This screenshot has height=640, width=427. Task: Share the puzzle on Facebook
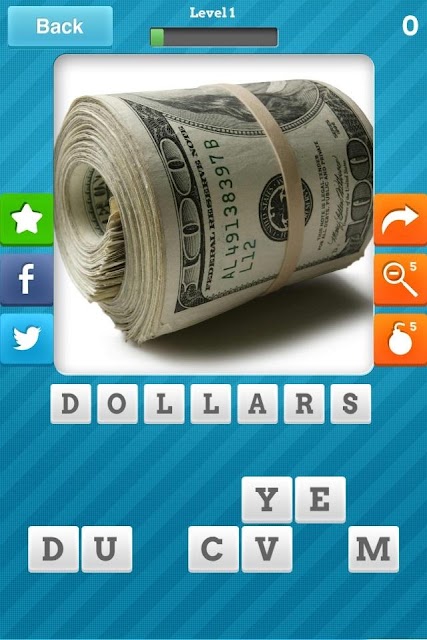27,279
